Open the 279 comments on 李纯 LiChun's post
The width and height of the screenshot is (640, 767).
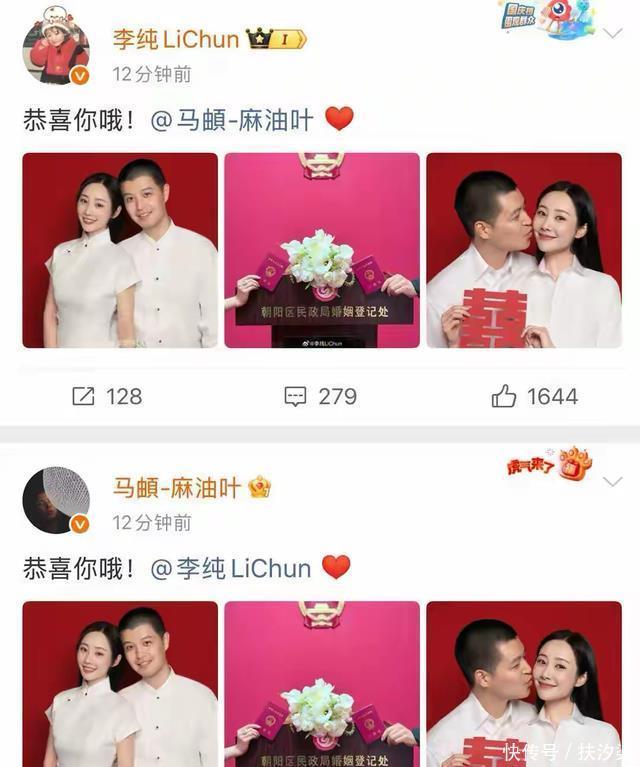tap(320, 396)
